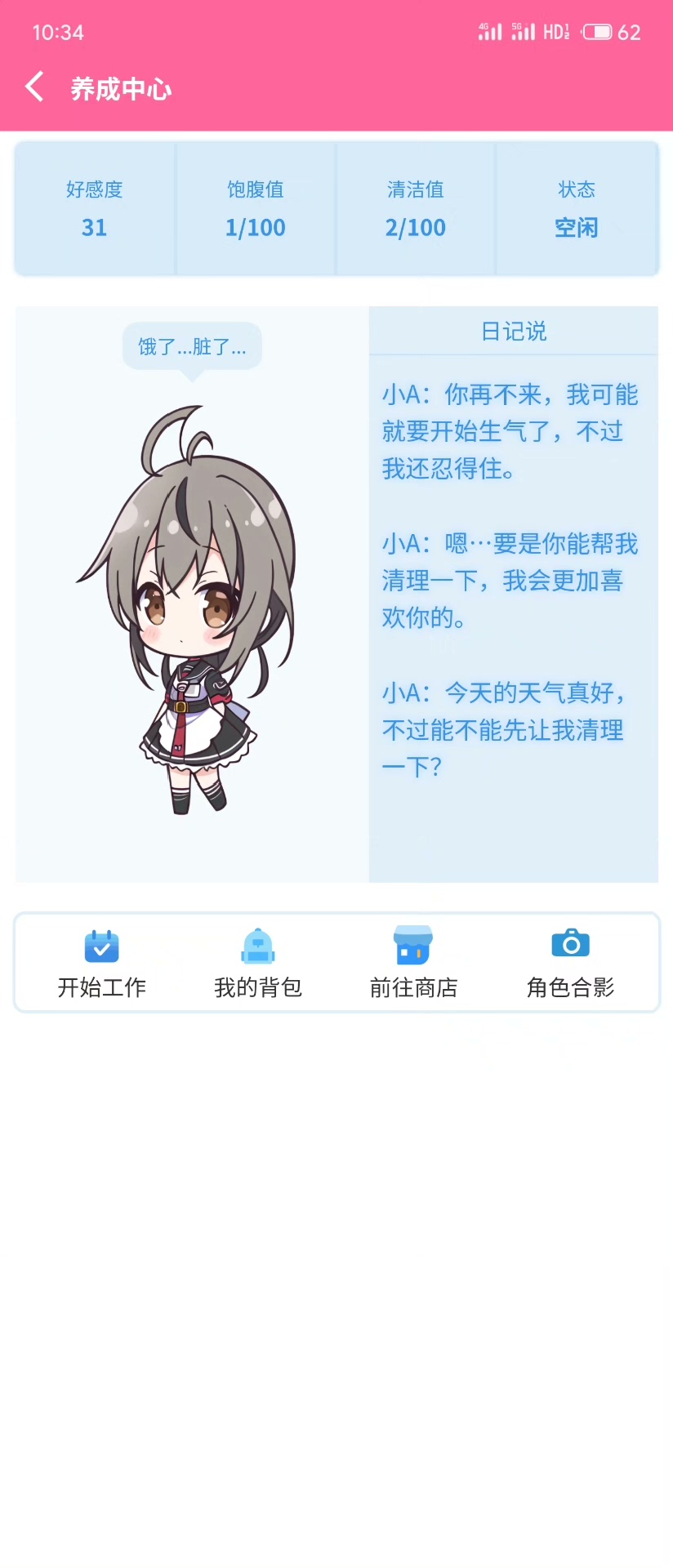
Task: Go to the shop via 前往商店
Action: [413, 962]
